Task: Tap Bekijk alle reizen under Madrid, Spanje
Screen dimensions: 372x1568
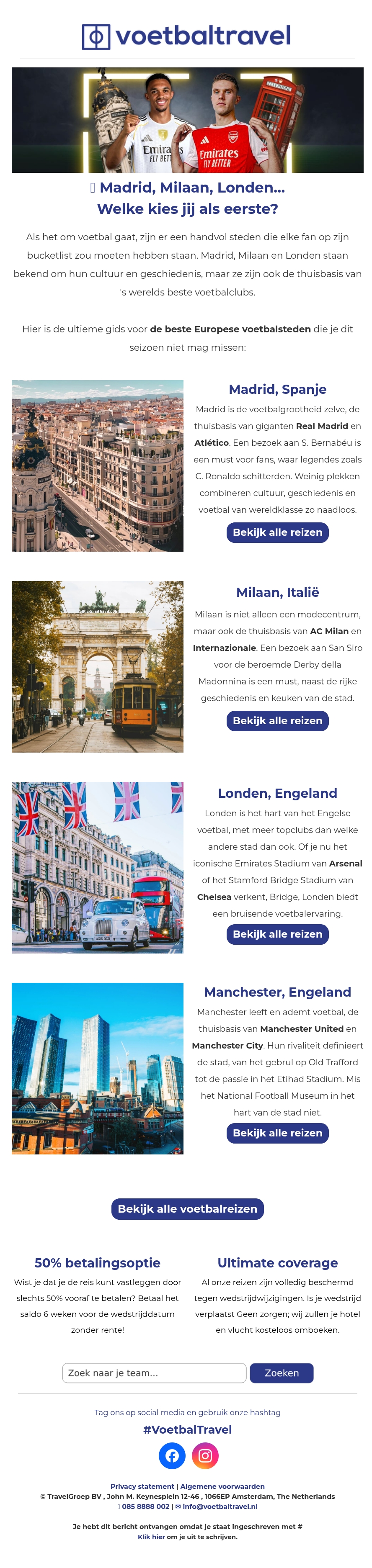Action: click(277, 532)
